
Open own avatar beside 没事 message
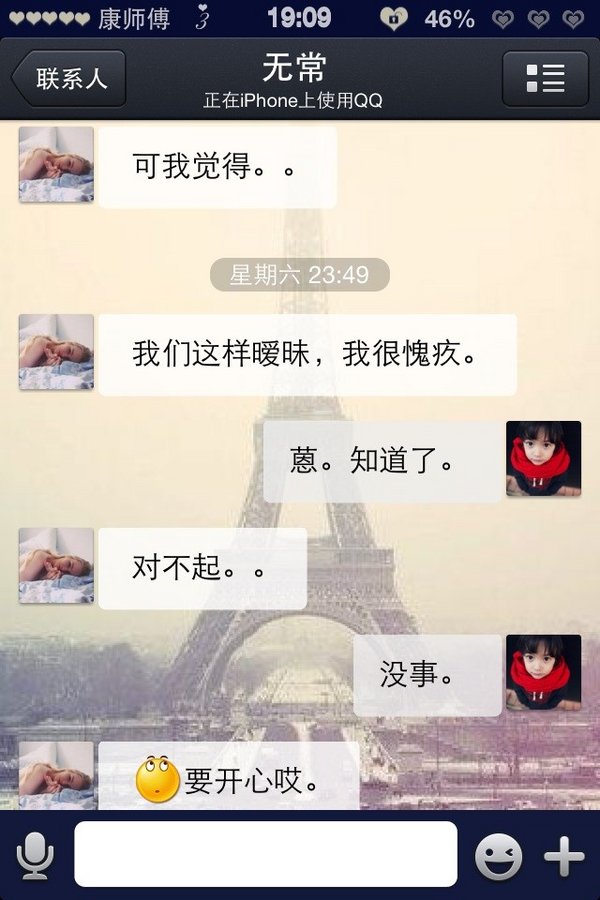pyautogui.click(x=543, y=672)
